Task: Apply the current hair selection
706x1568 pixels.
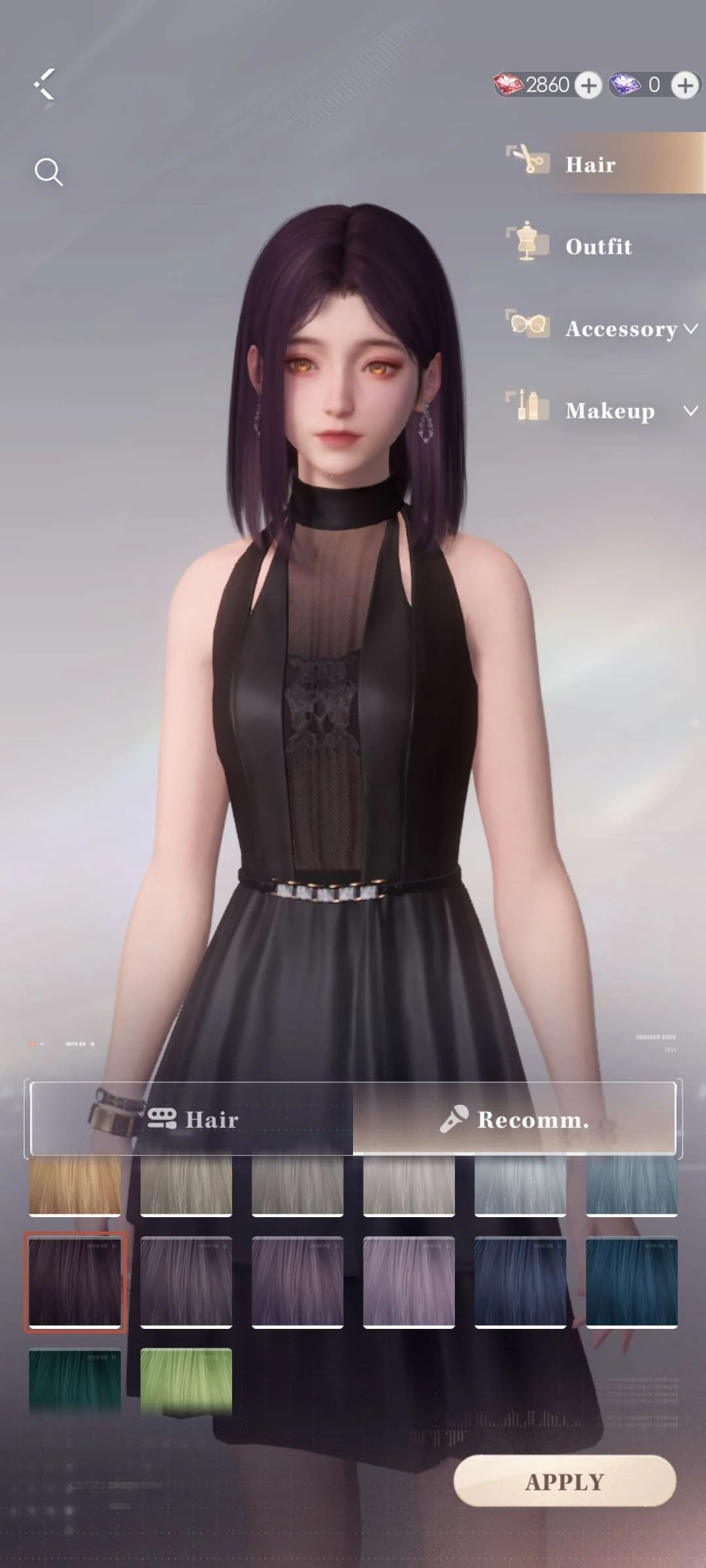Action: [x=565, y=1481]
